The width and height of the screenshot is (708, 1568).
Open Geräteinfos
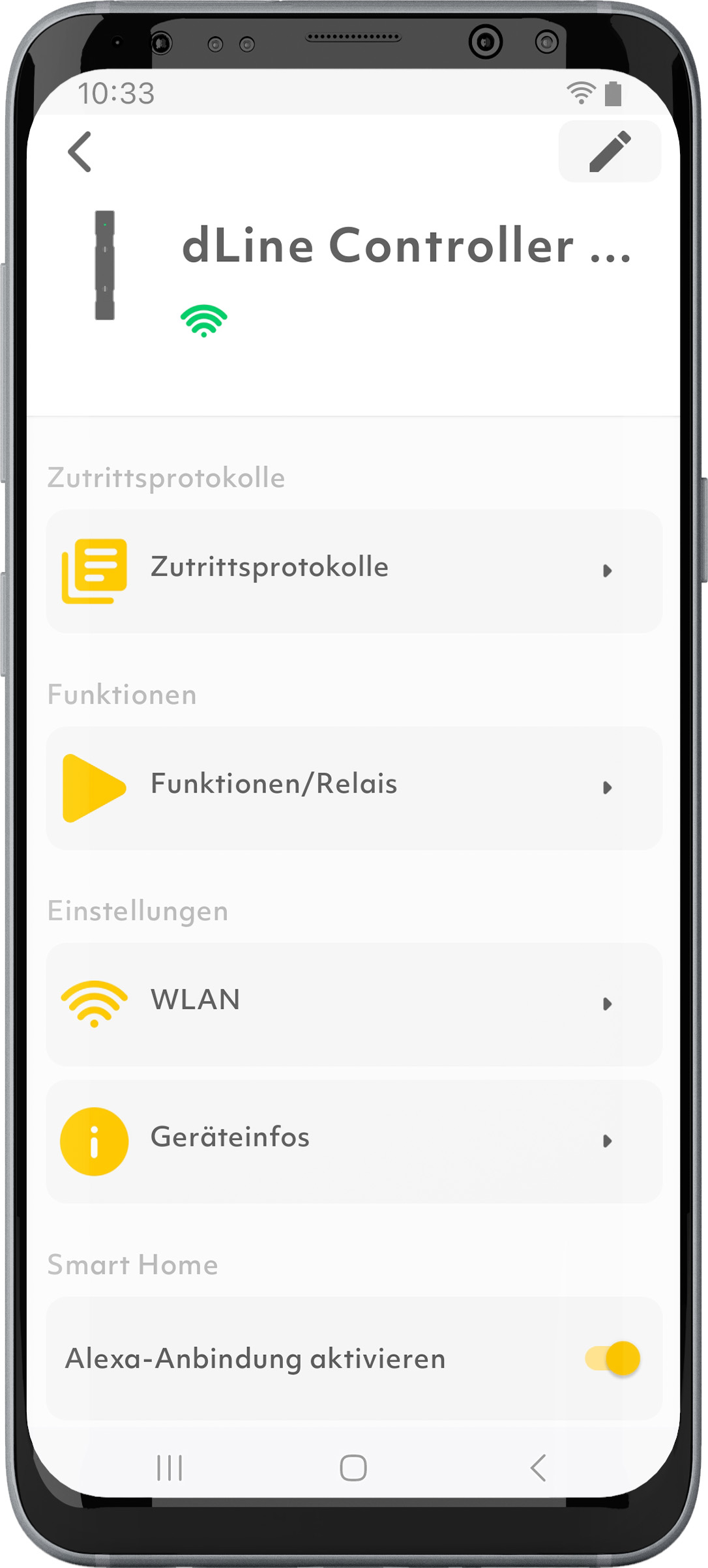coord(354,1141)
